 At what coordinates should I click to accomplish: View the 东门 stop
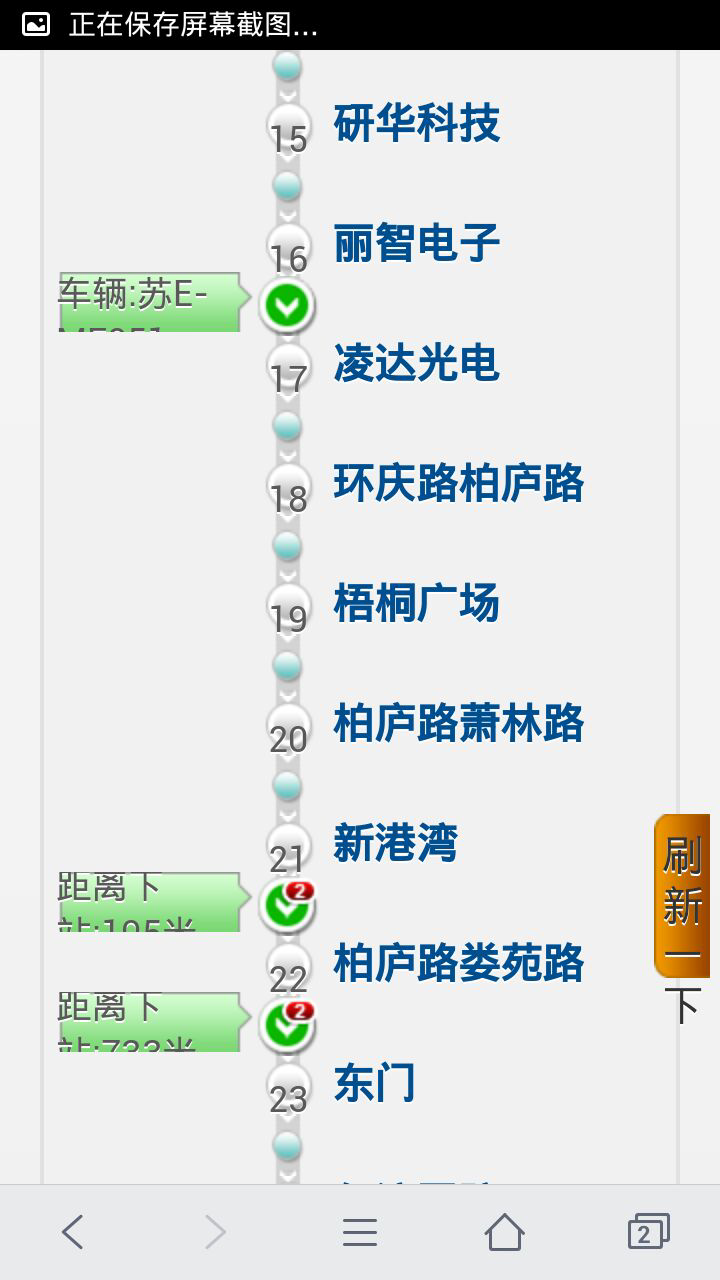[375, 1083]
